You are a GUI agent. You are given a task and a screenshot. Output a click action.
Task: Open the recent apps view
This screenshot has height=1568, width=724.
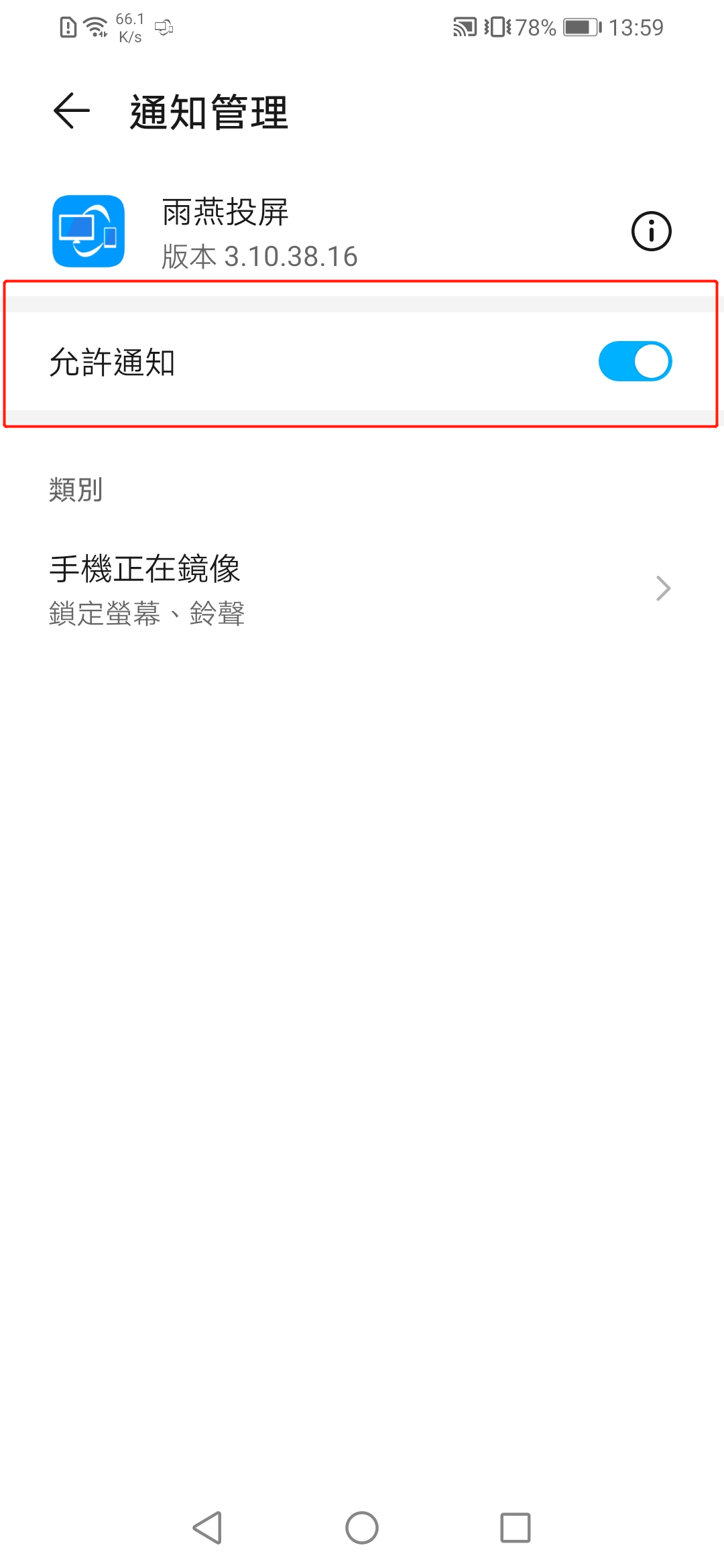click(515, 1528)
